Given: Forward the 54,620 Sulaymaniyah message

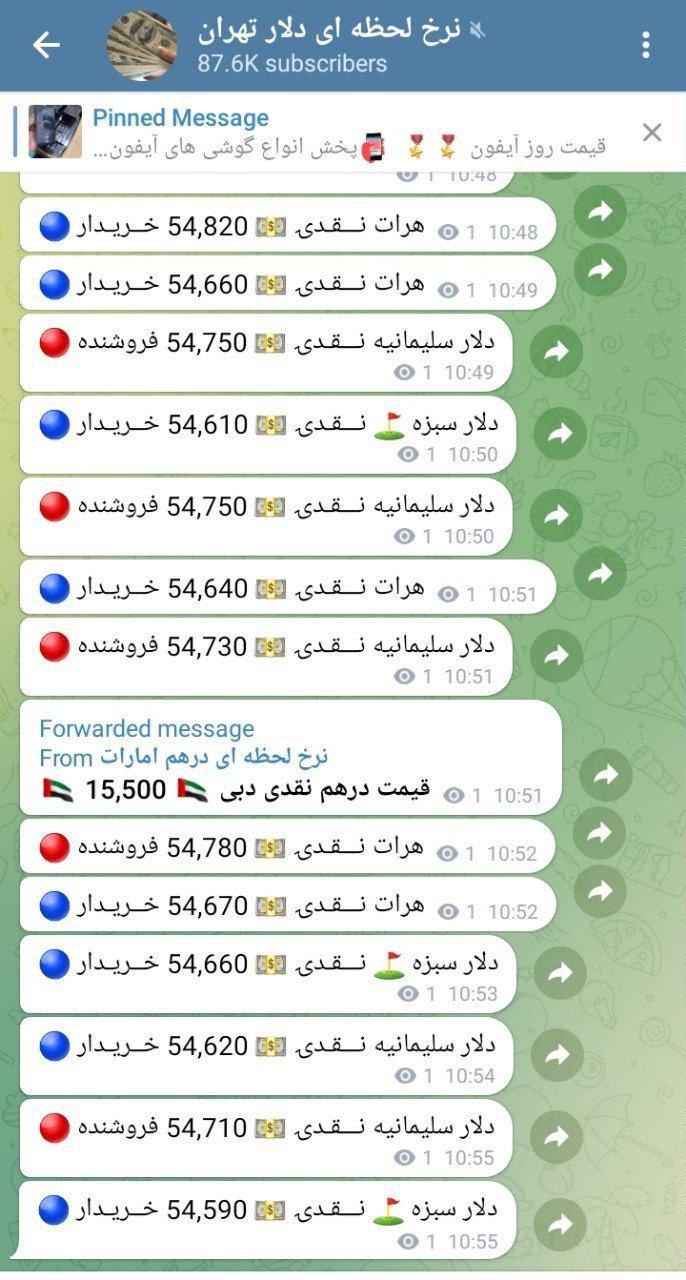Looking at the screenshot, I should click(558, 1054).
